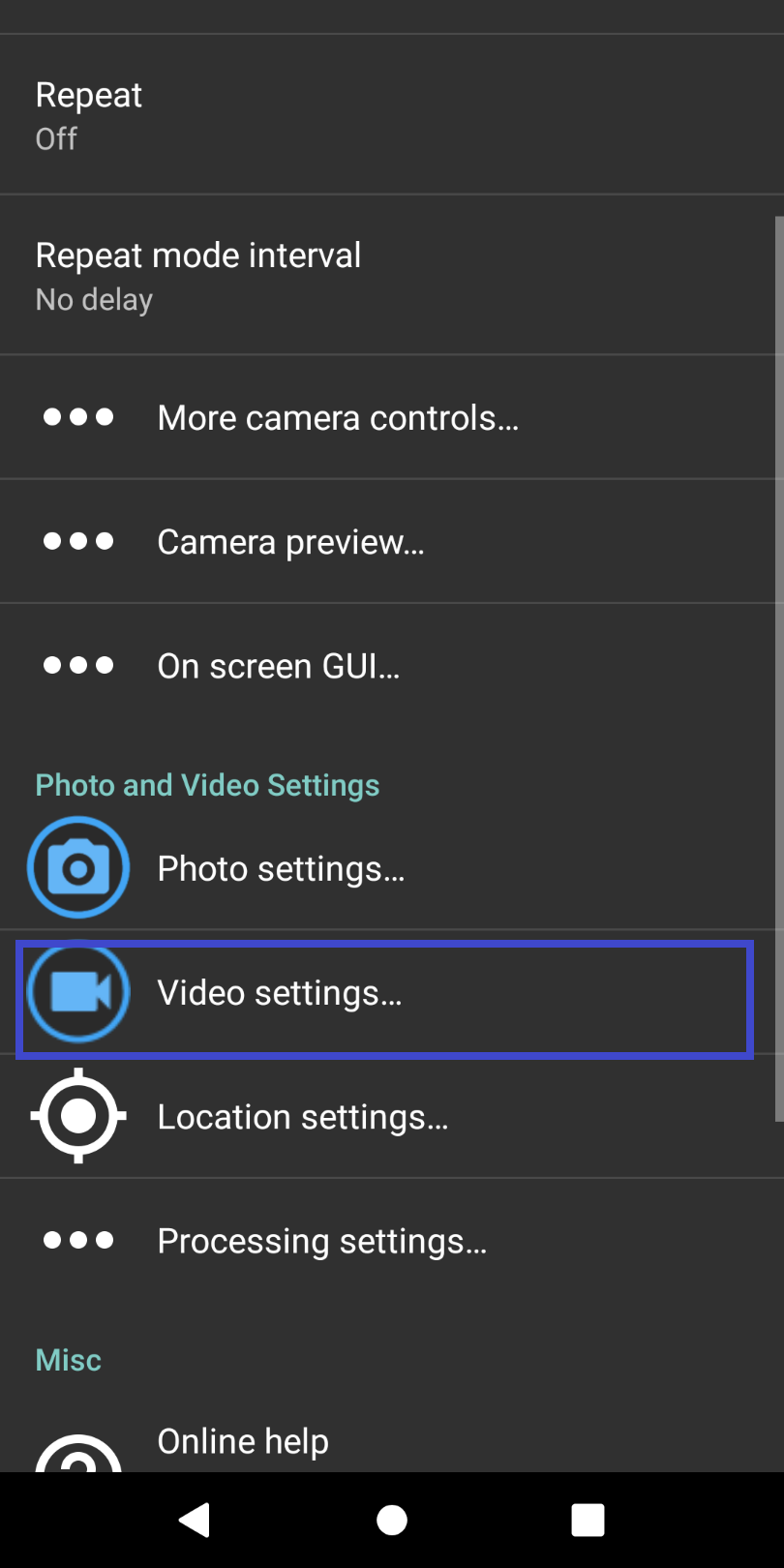
Task: Go to the home screen
Action: 392,1520
